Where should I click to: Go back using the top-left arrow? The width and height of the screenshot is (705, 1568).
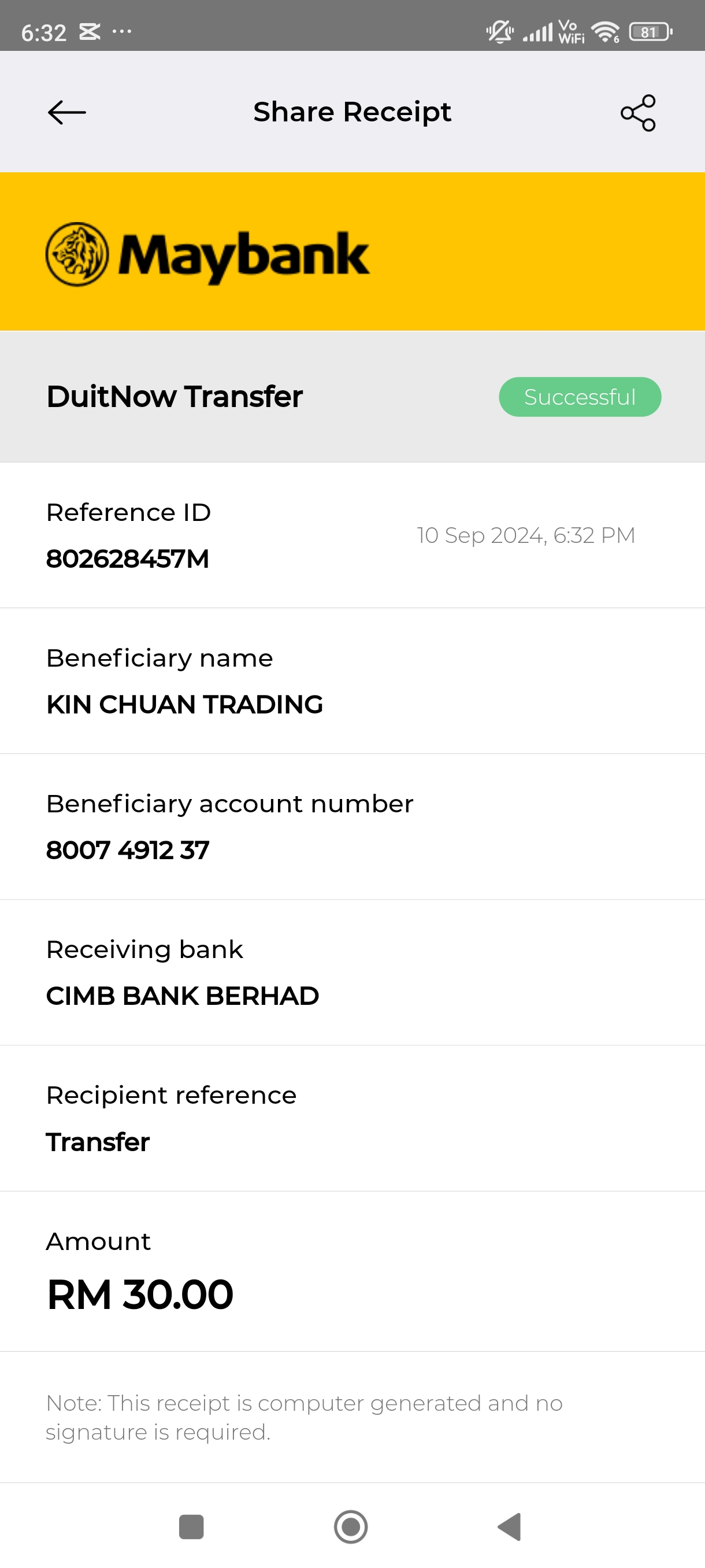[66, 113]
